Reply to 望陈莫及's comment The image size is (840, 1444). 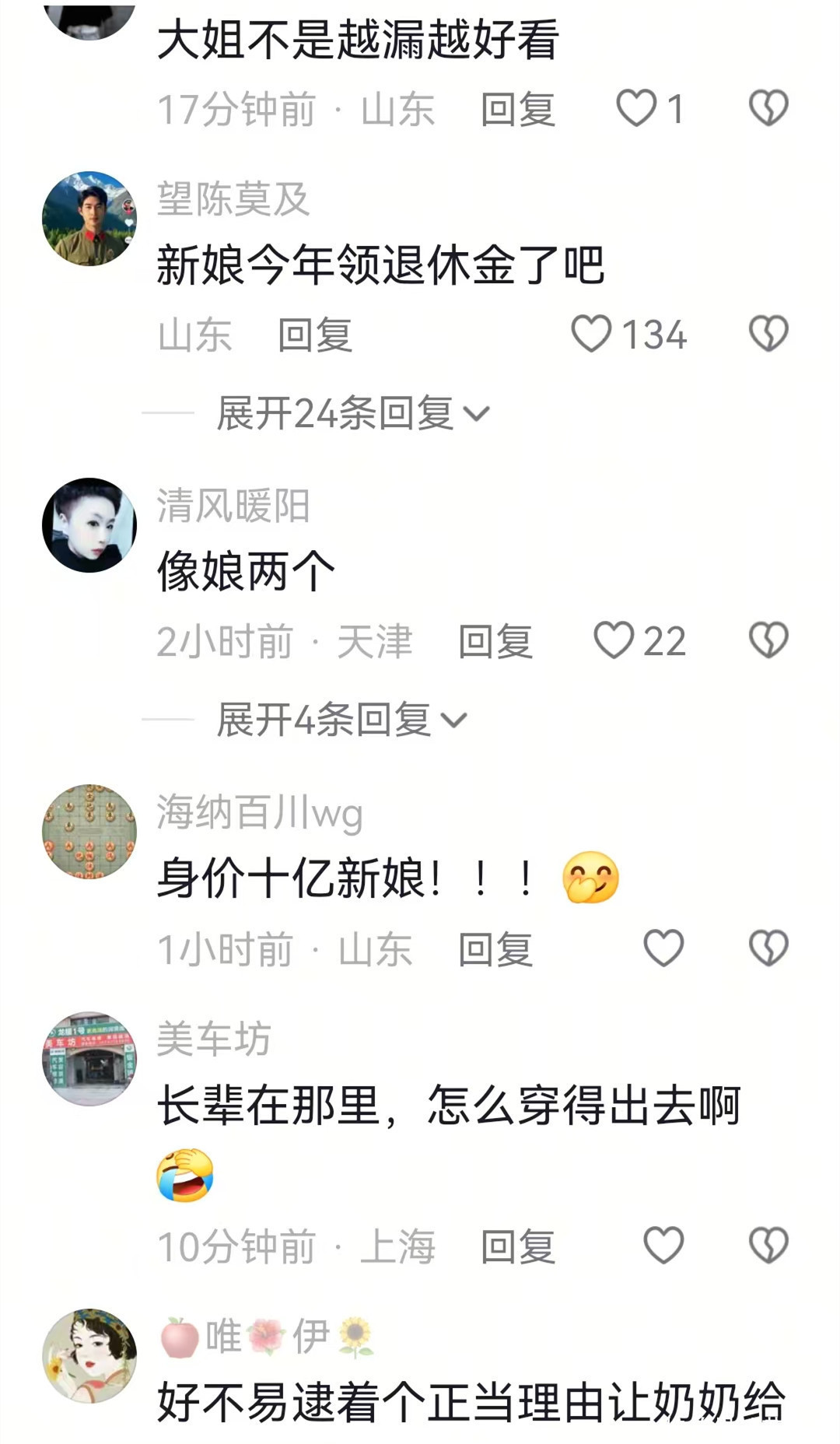click(x=315, y=335)
